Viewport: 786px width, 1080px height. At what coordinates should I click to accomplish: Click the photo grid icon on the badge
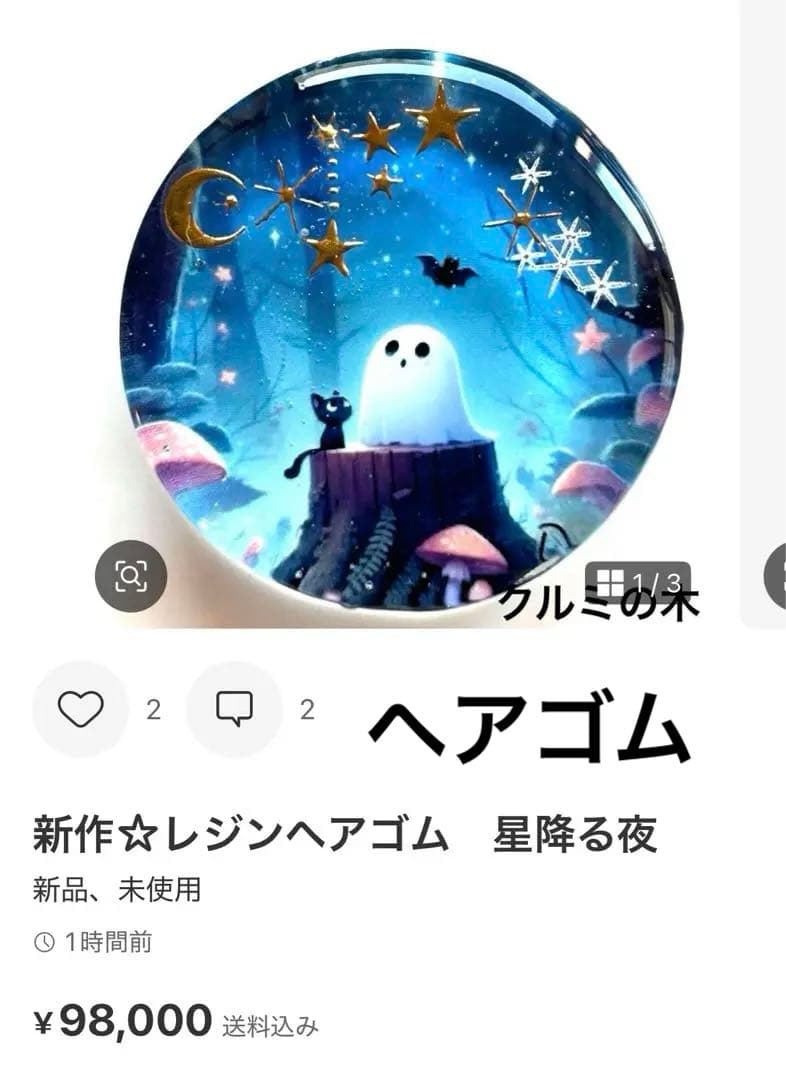pos(610,572)
